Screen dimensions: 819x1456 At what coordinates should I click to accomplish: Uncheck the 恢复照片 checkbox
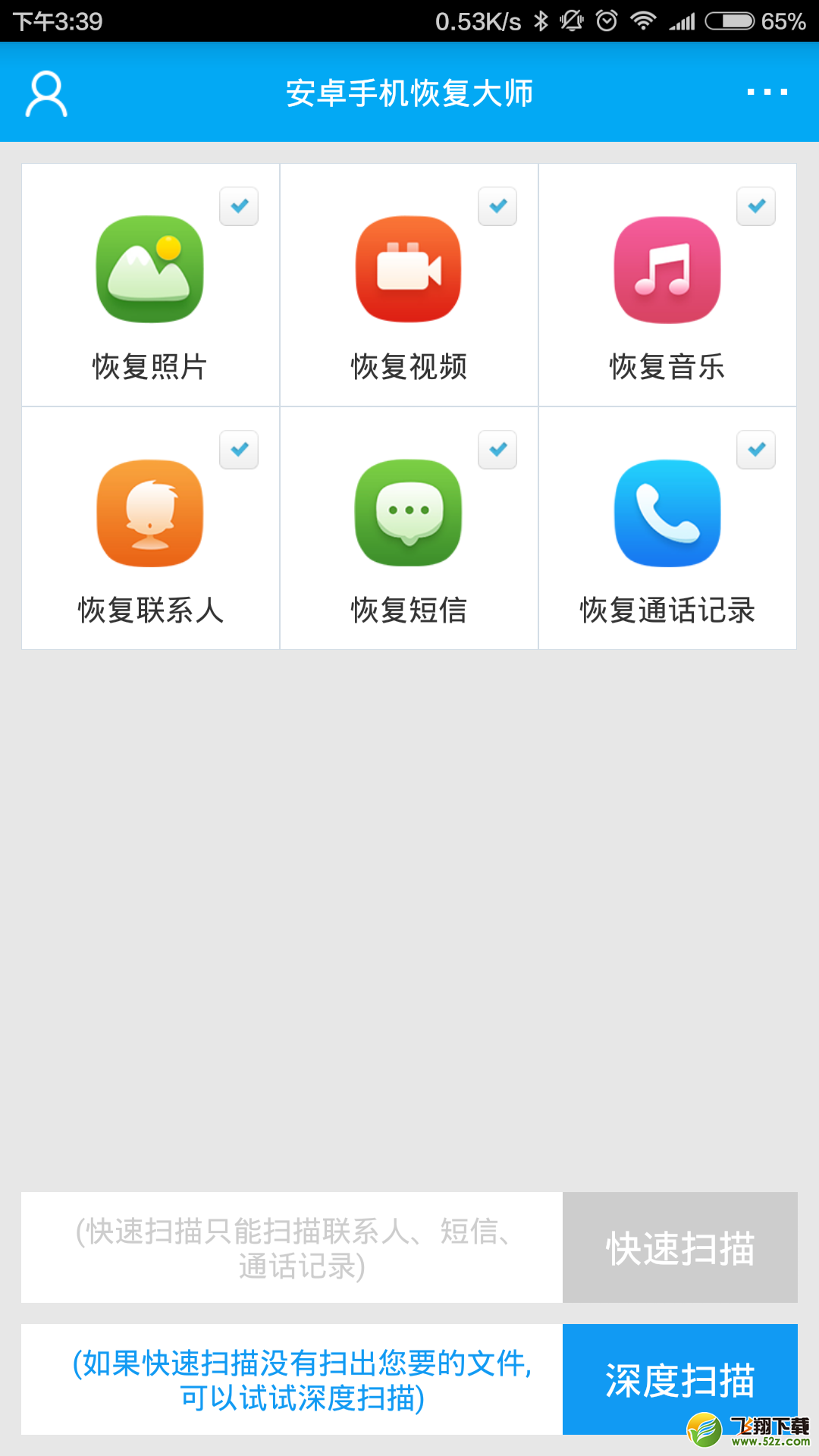pos(239,206)
